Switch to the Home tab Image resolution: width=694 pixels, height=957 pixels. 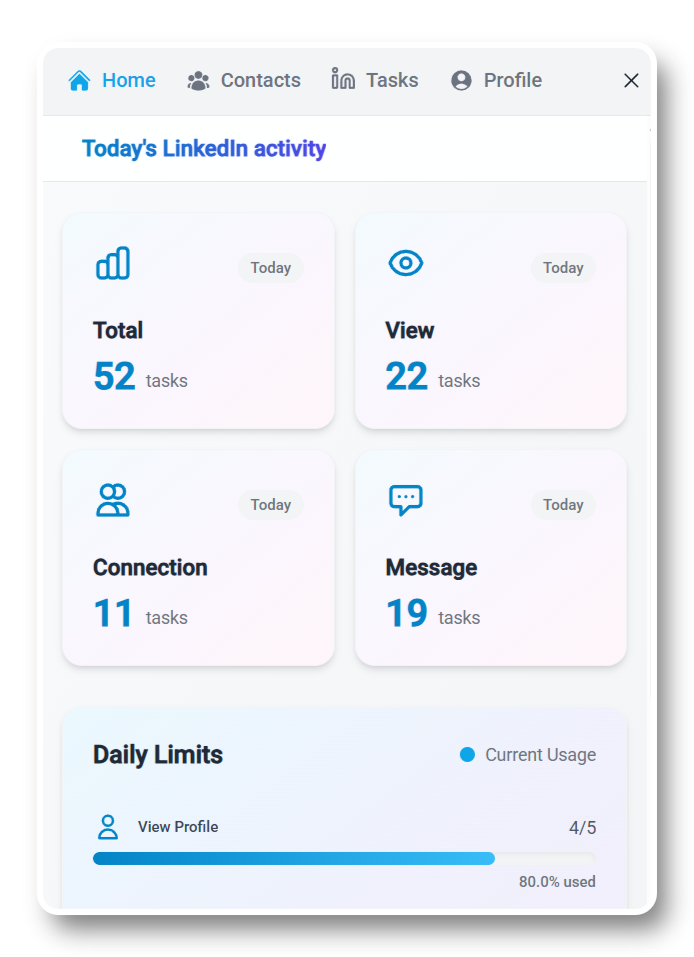(x=112, y=80)
